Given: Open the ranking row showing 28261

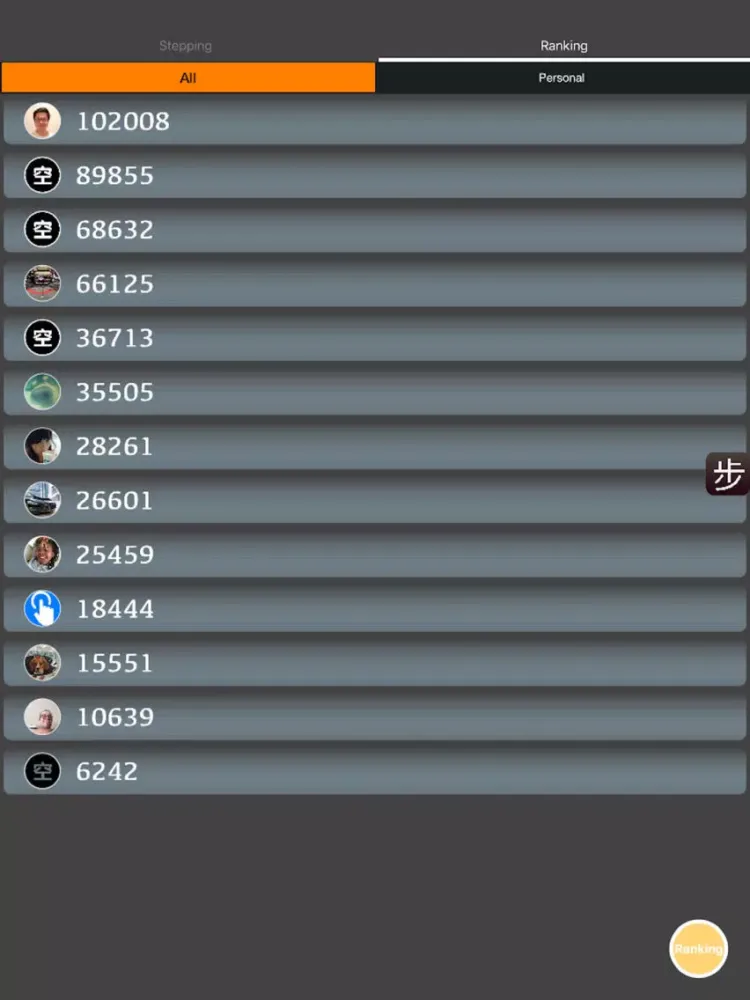Looking at the screenshot, I should pos(375,446).
